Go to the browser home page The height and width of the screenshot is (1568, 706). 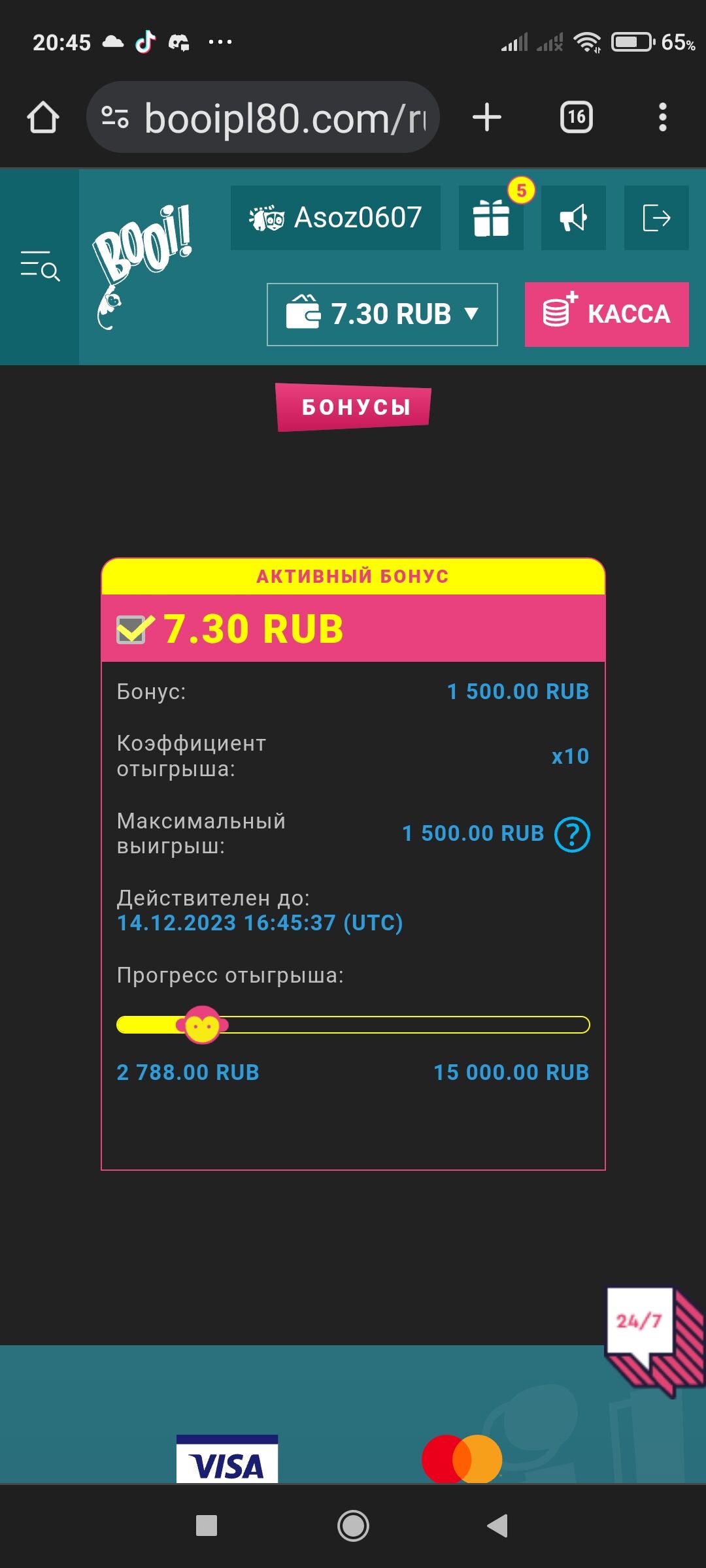(43, 118)
